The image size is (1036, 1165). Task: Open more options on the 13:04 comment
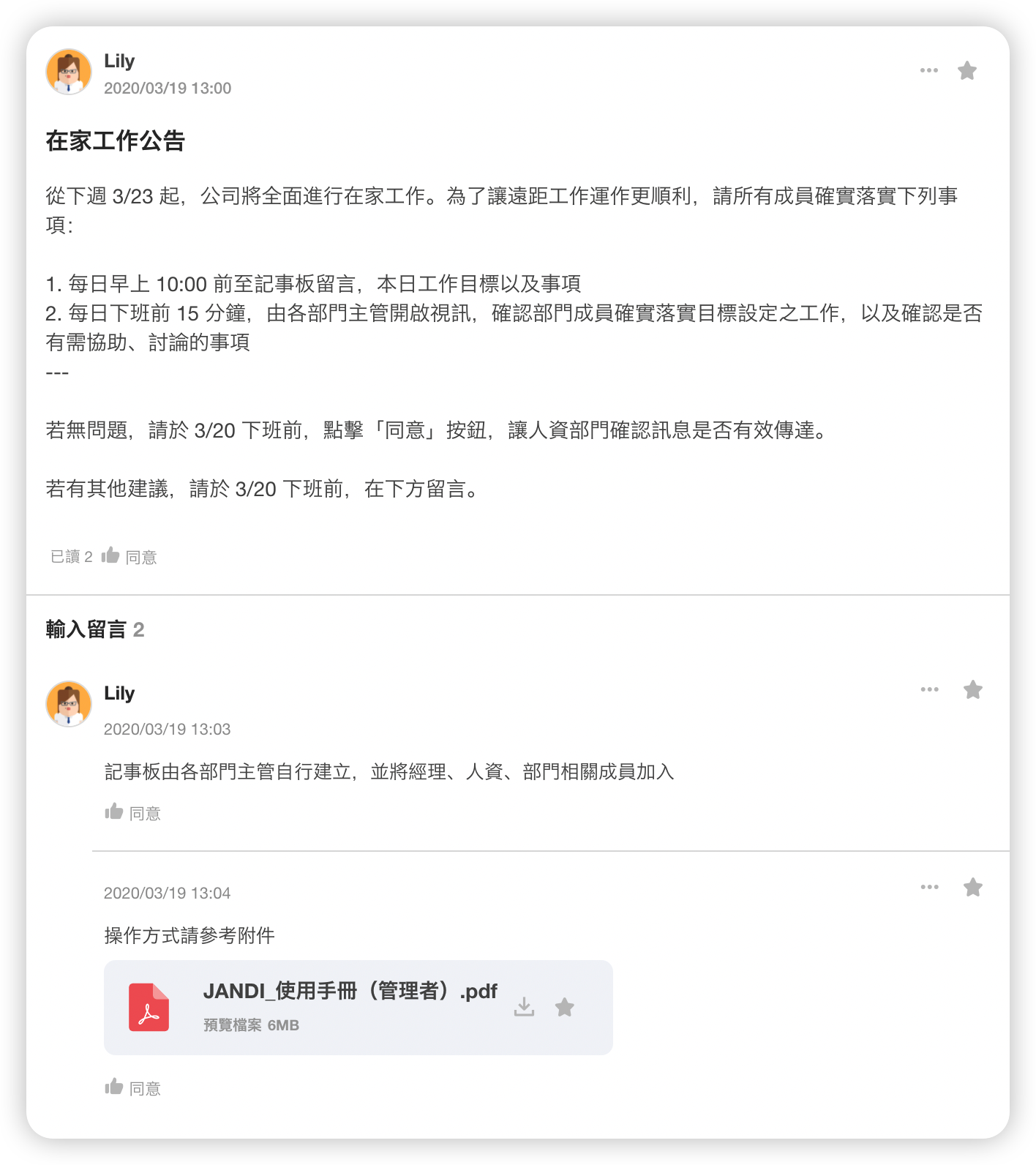click(929, 887)
